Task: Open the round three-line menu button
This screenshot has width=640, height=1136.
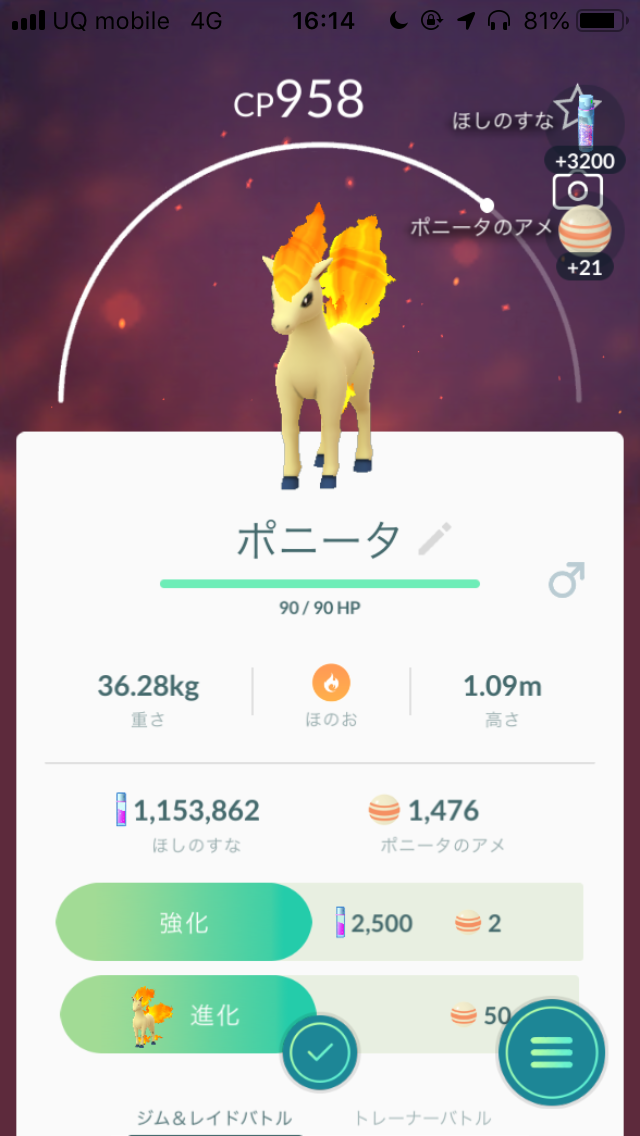Action: click(551, 1051)
